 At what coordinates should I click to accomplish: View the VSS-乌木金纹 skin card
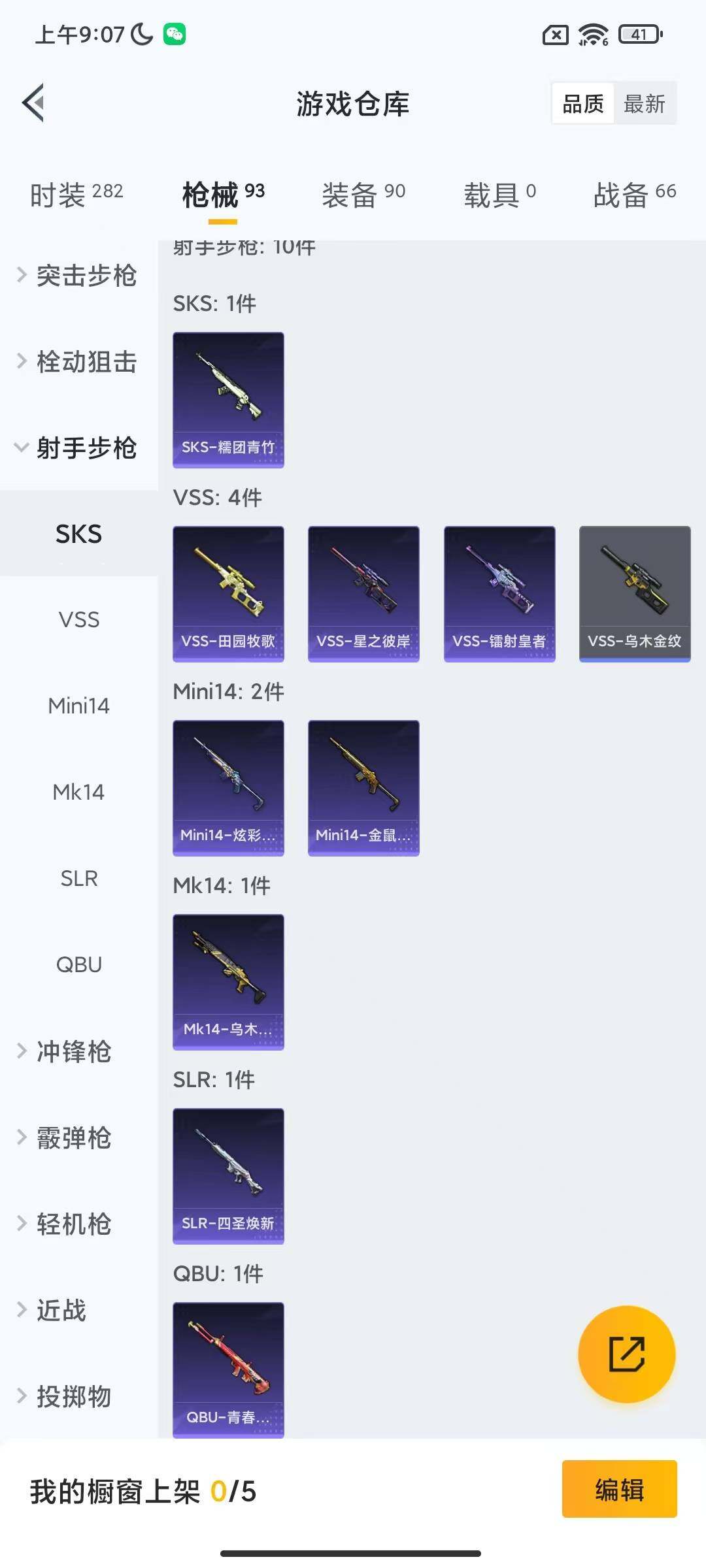[x=635, y=593]
